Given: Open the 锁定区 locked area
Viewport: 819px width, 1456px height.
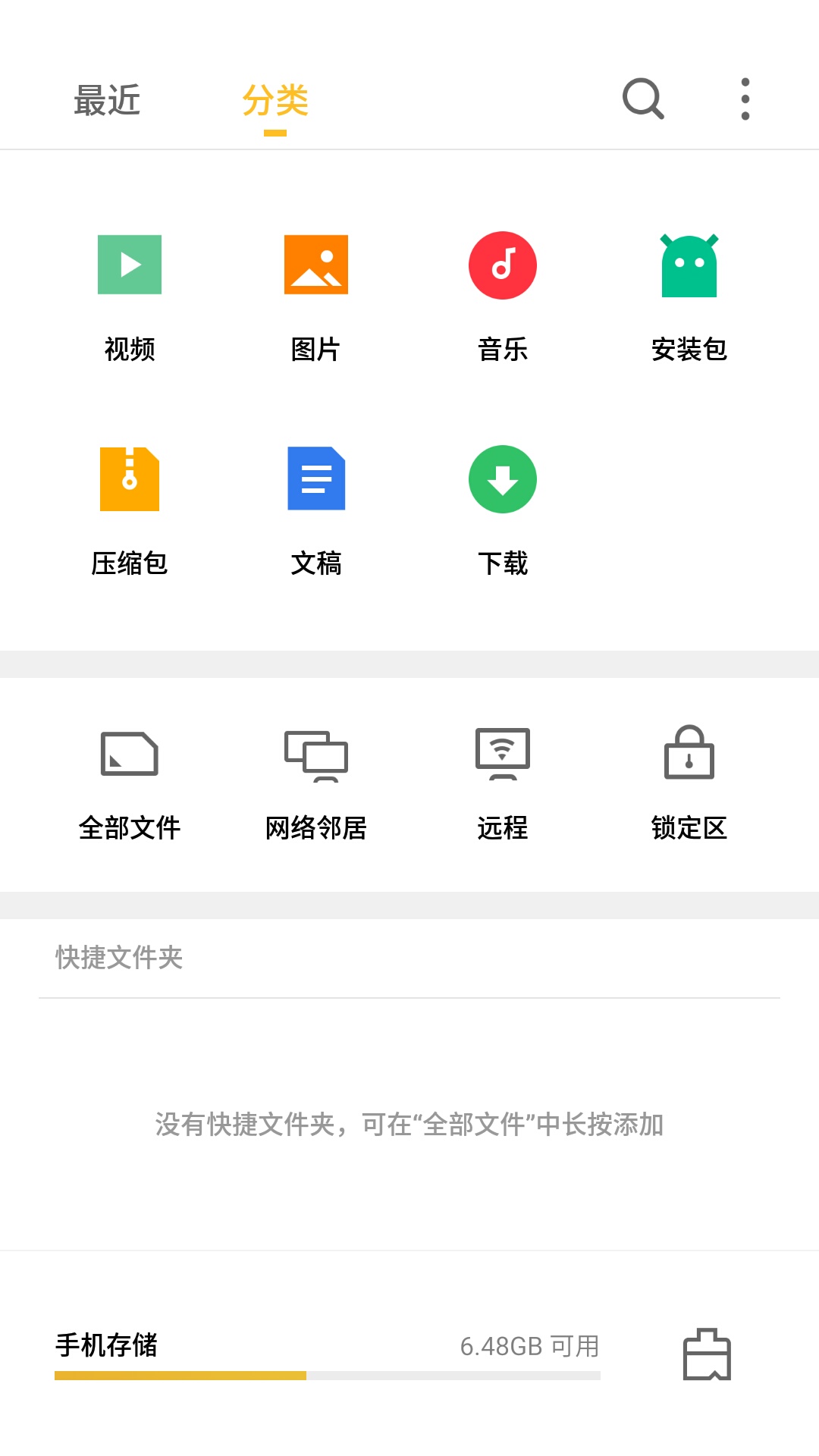Looking at the screenshot, I should 689,781.
